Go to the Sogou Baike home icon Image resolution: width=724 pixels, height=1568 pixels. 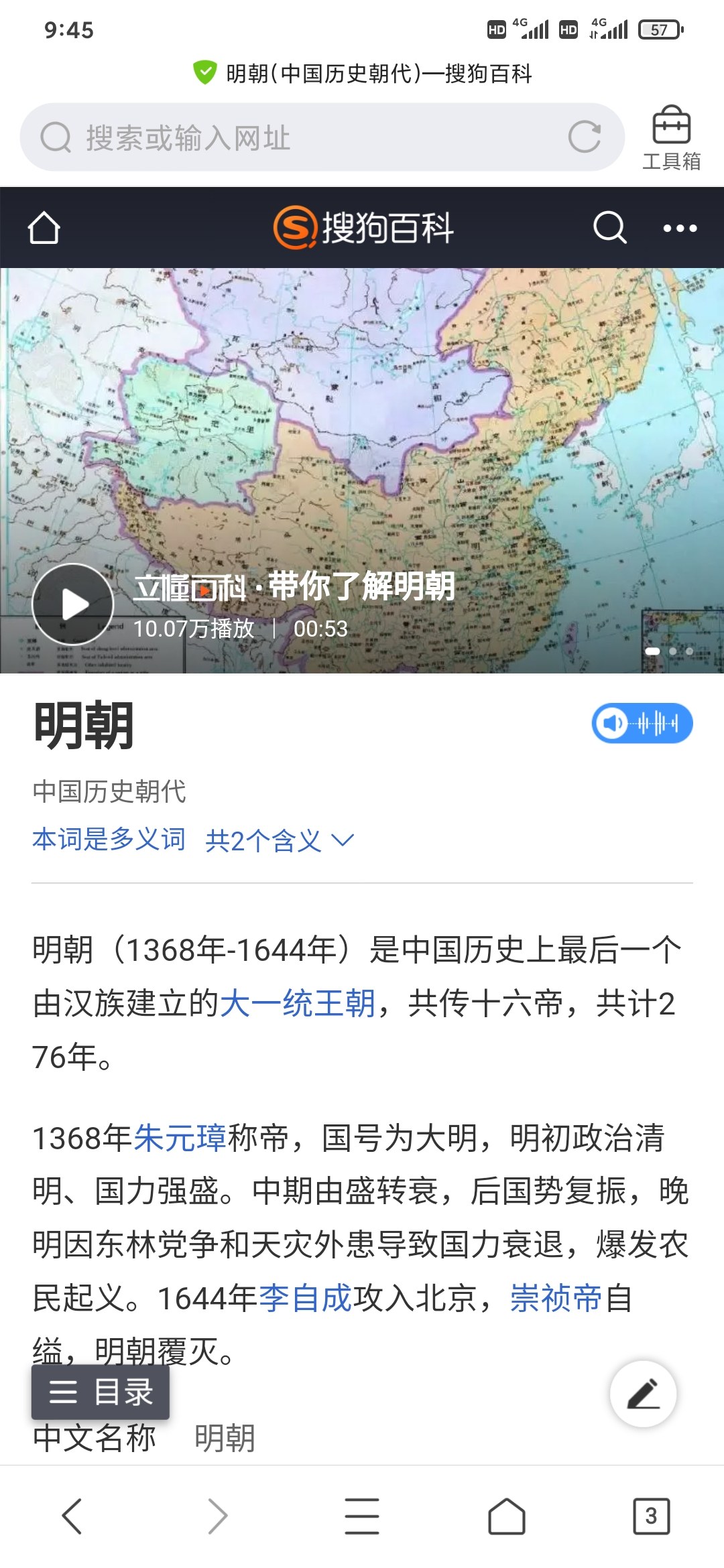point(44,228)
